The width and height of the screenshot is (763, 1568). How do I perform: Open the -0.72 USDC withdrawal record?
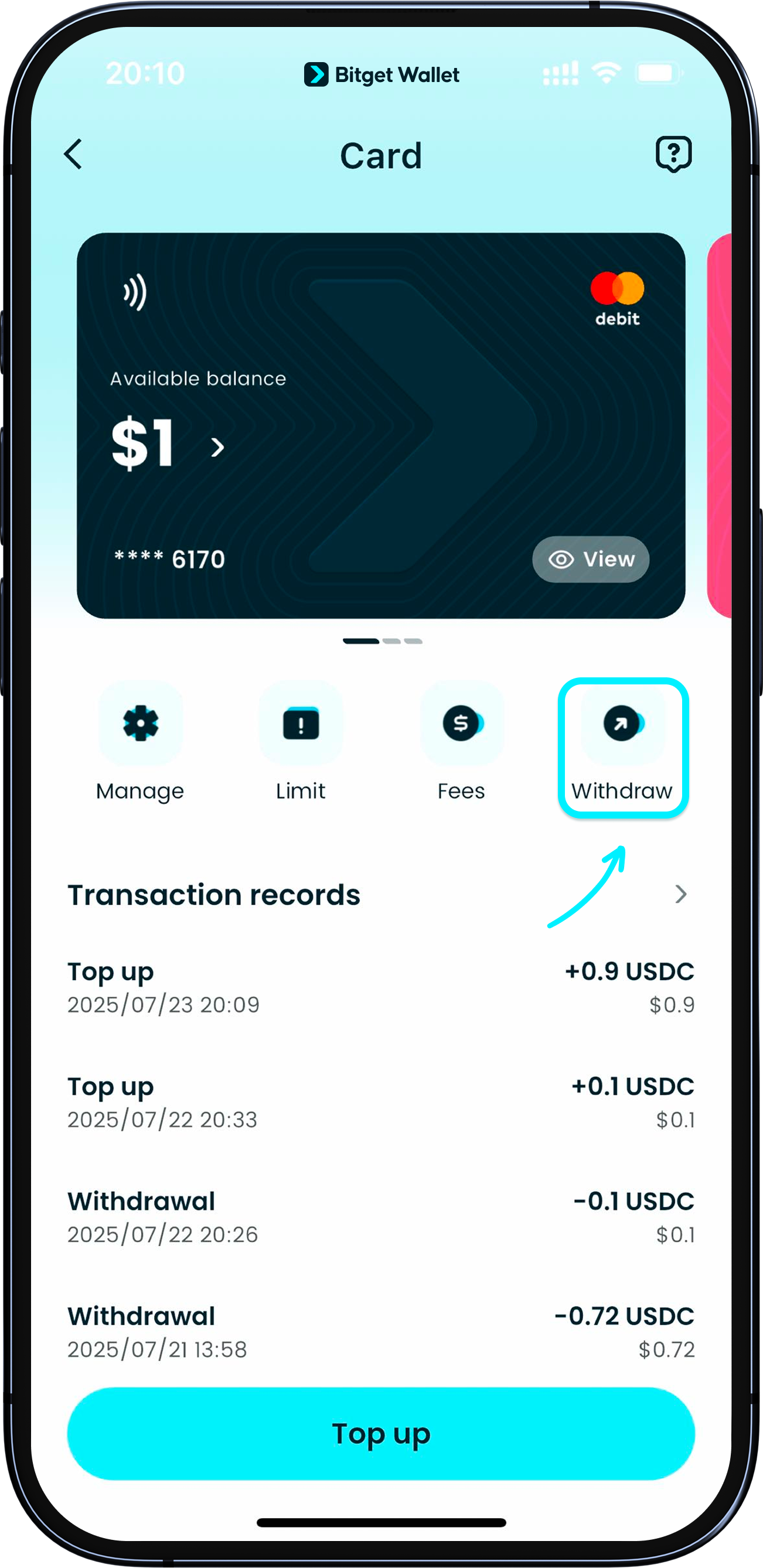[380, 1332]
